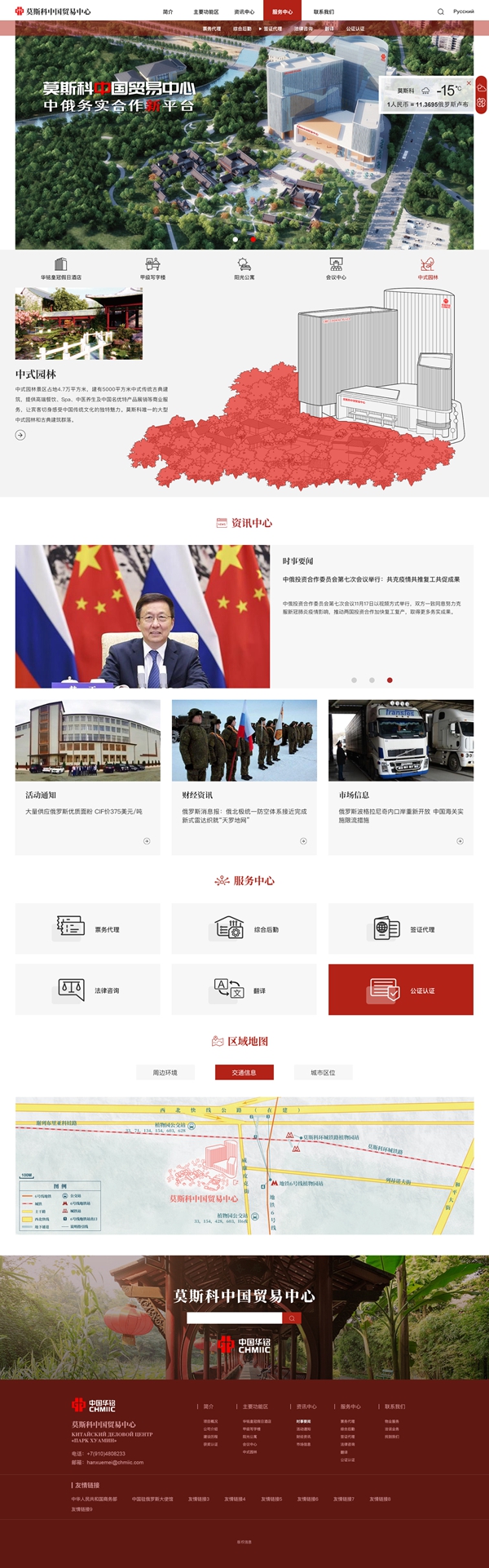
Task: Open the search icon in header
Action: tap(441, 11)
